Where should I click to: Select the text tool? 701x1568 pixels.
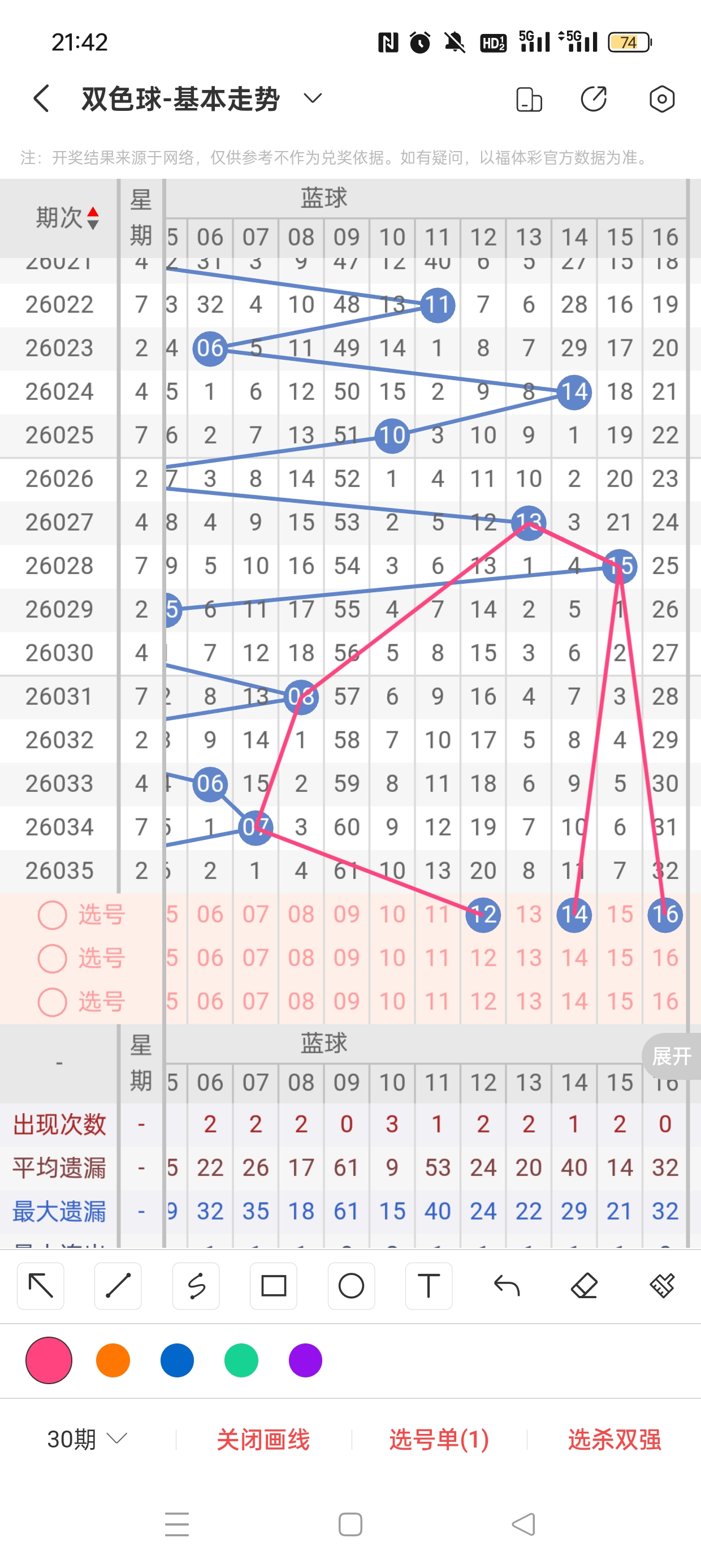point(429,1286)
